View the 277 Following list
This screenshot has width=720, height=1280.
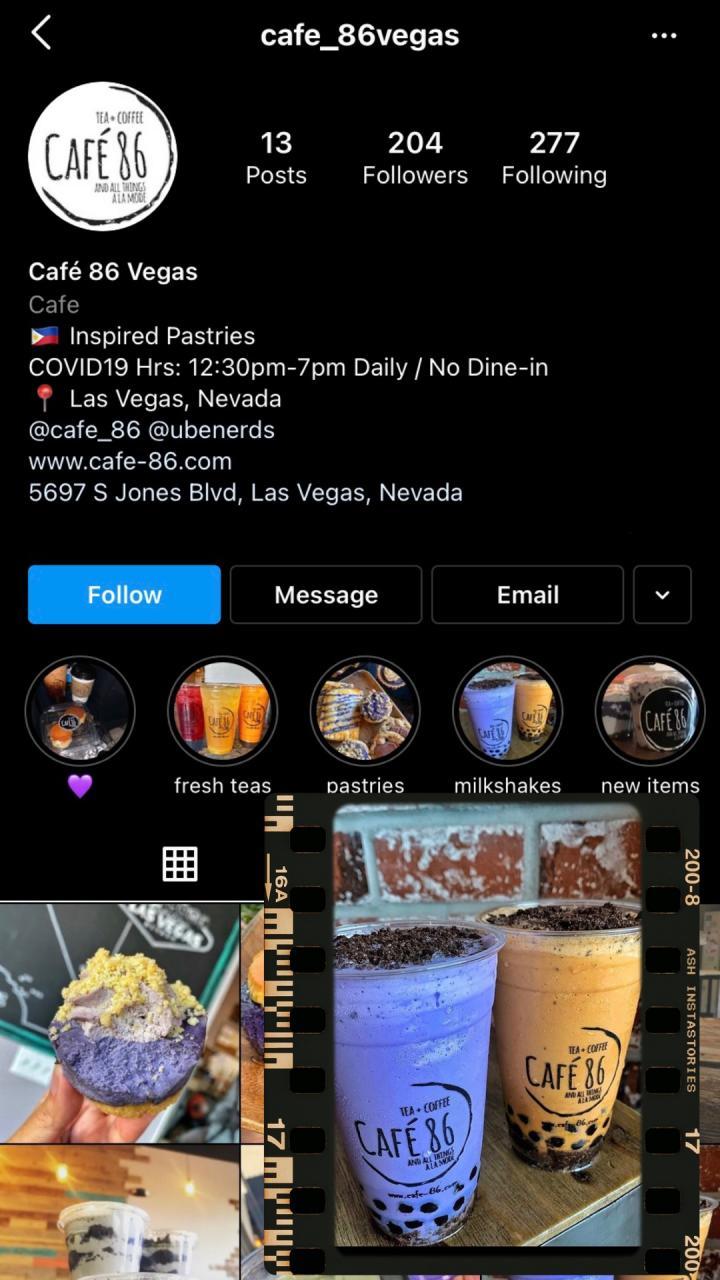click(x=554, y=158)
